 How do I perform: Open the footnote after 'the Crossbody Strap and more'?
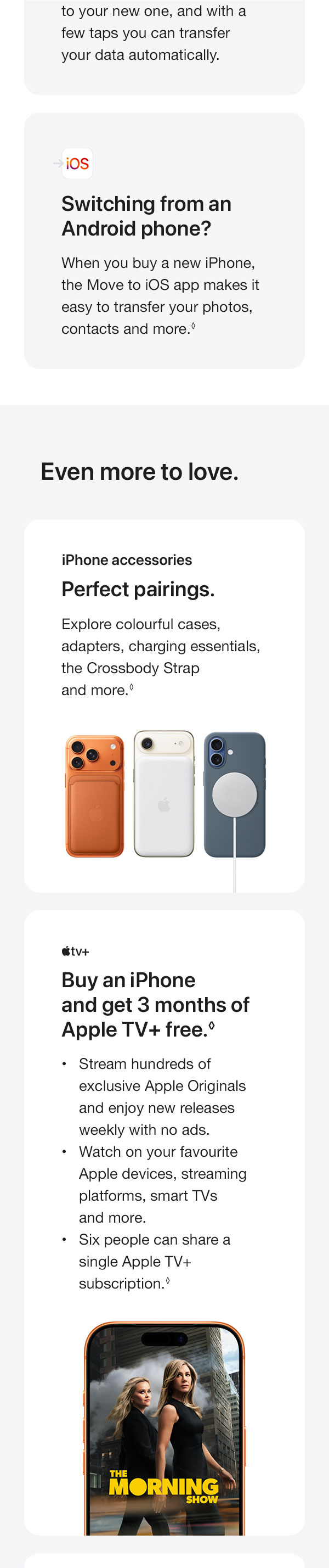pyautogui.click(x=132, y=688)
